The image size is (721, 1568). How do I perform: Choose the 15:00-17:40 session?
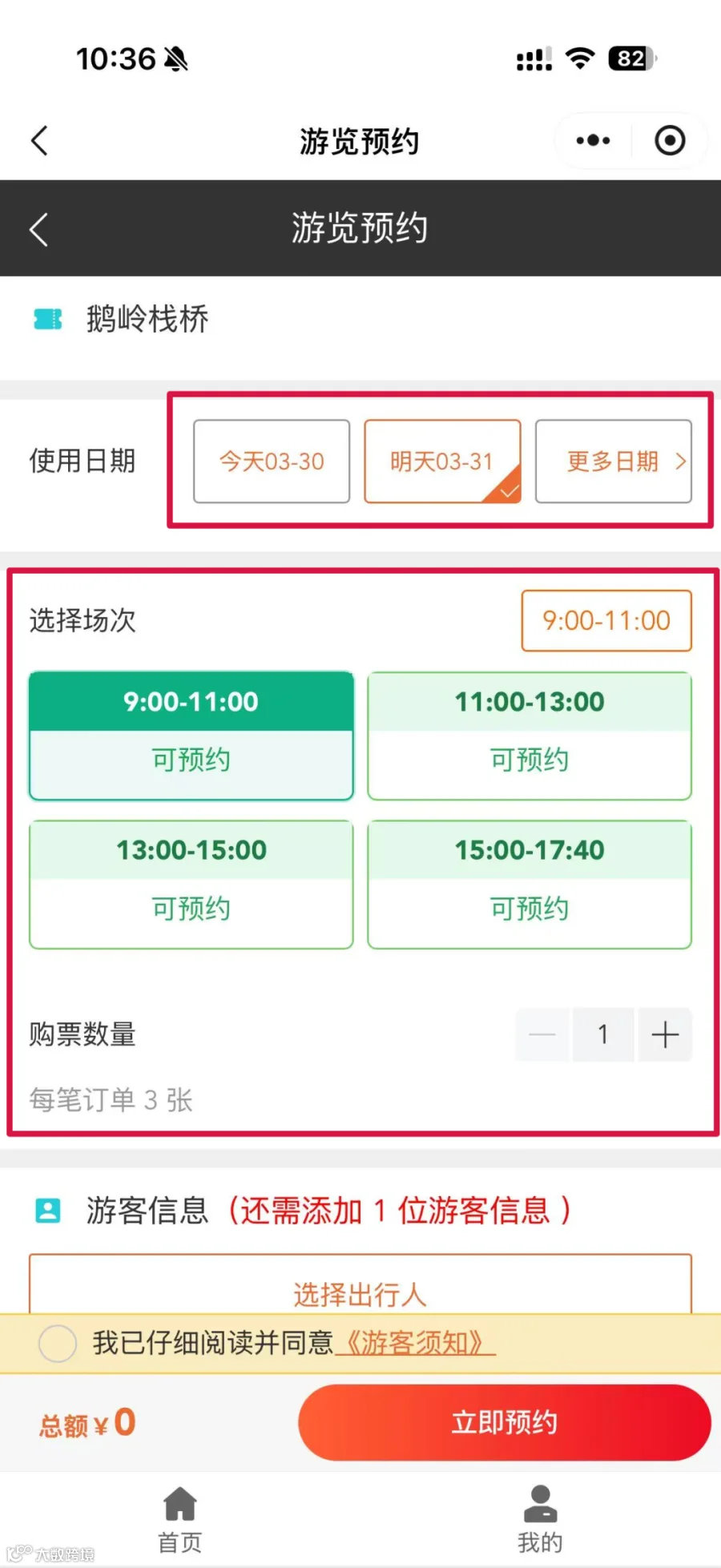click(x=530, y=885)
